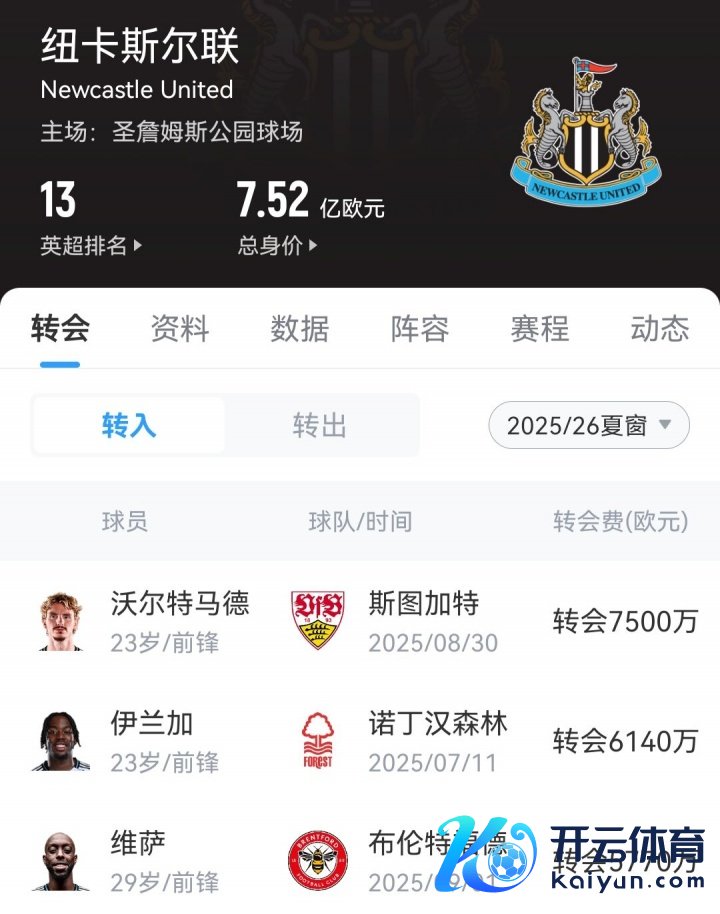The height and width of the screenshot is (914, 720).
Task: Open the 伊兰加 transfer row
Action: [360, 741]
